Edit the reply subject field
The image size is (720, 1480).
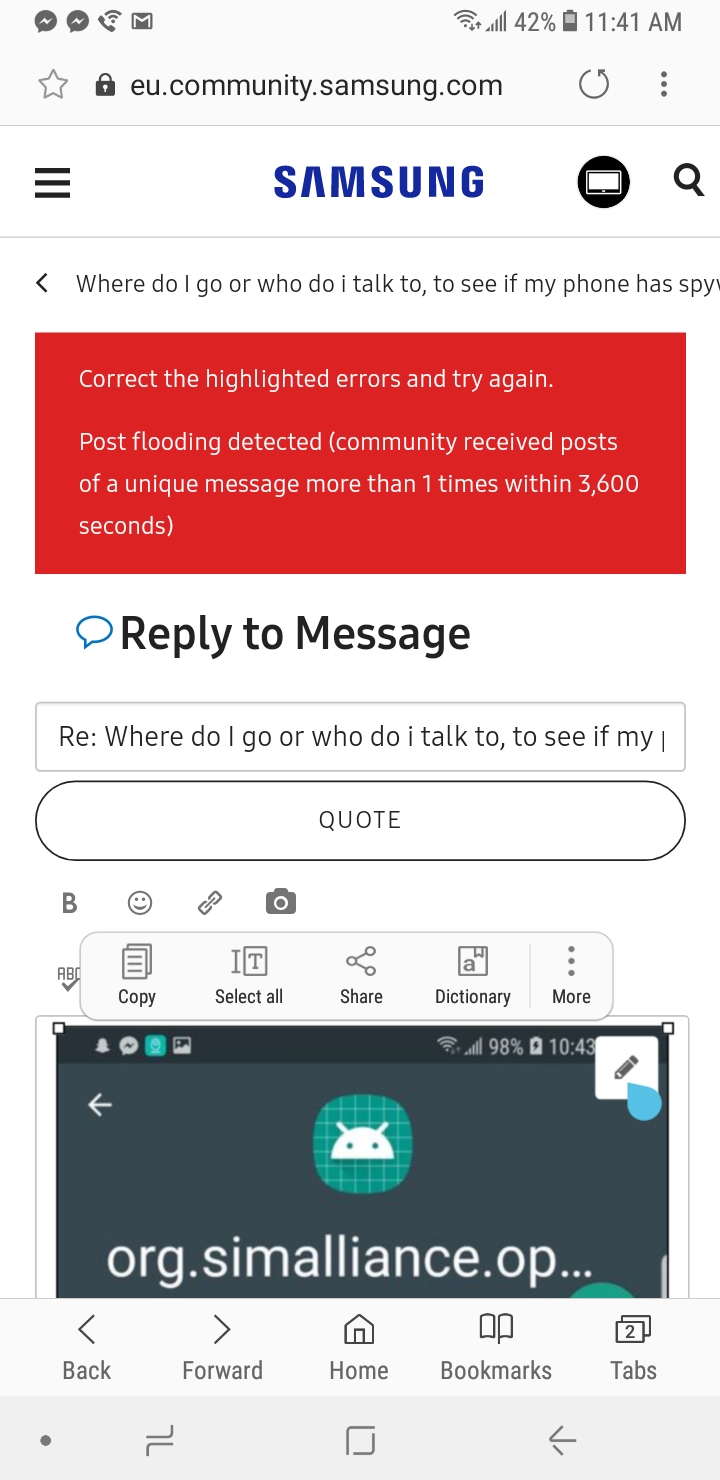click(x=360, y=737)
